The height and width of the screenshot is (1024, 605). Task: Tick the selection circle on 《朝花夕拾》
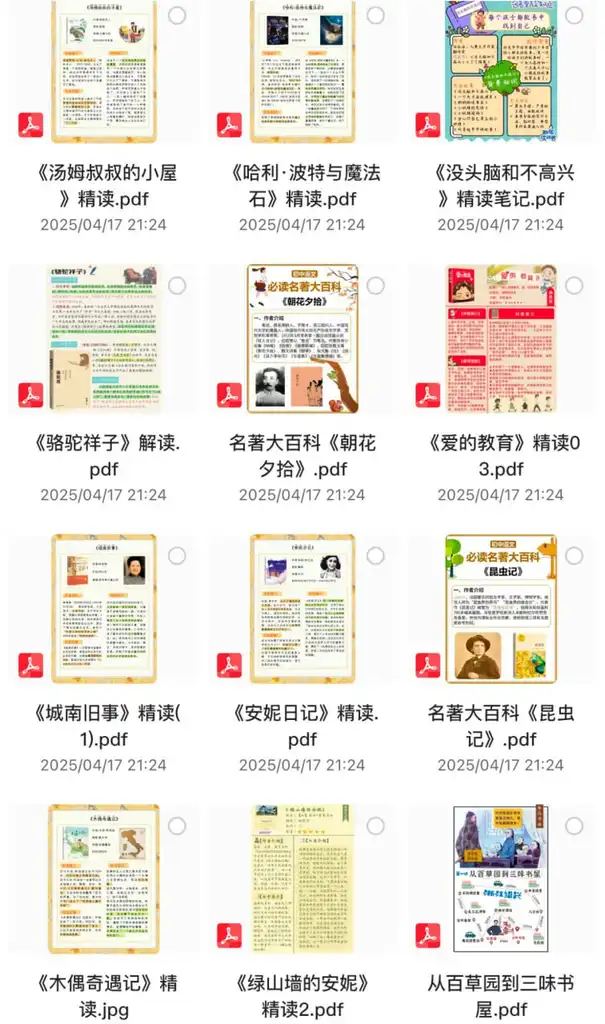coord(376,286)
